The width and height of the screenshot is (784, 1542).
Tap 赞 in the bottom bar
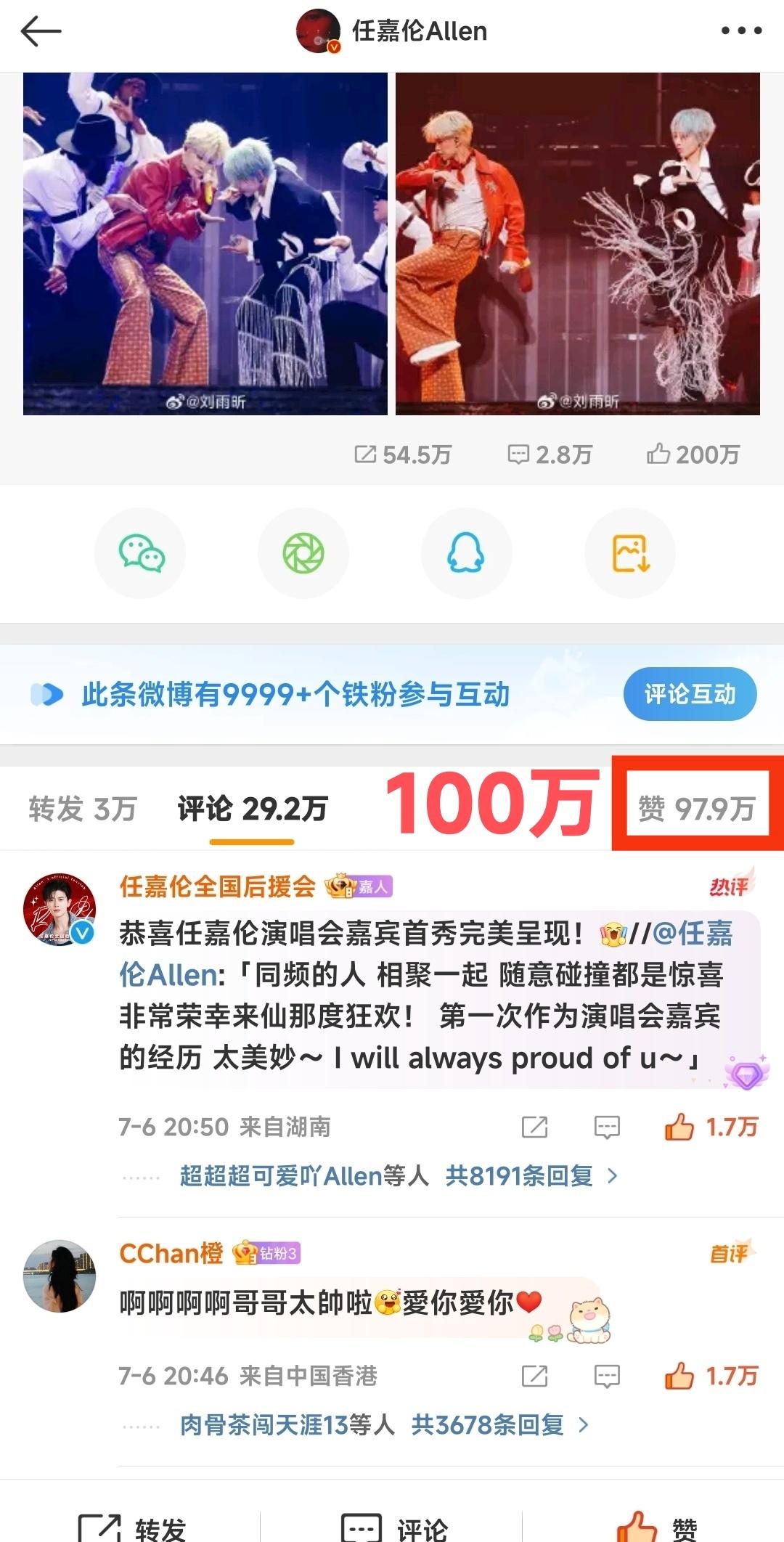click(657, 1526)
